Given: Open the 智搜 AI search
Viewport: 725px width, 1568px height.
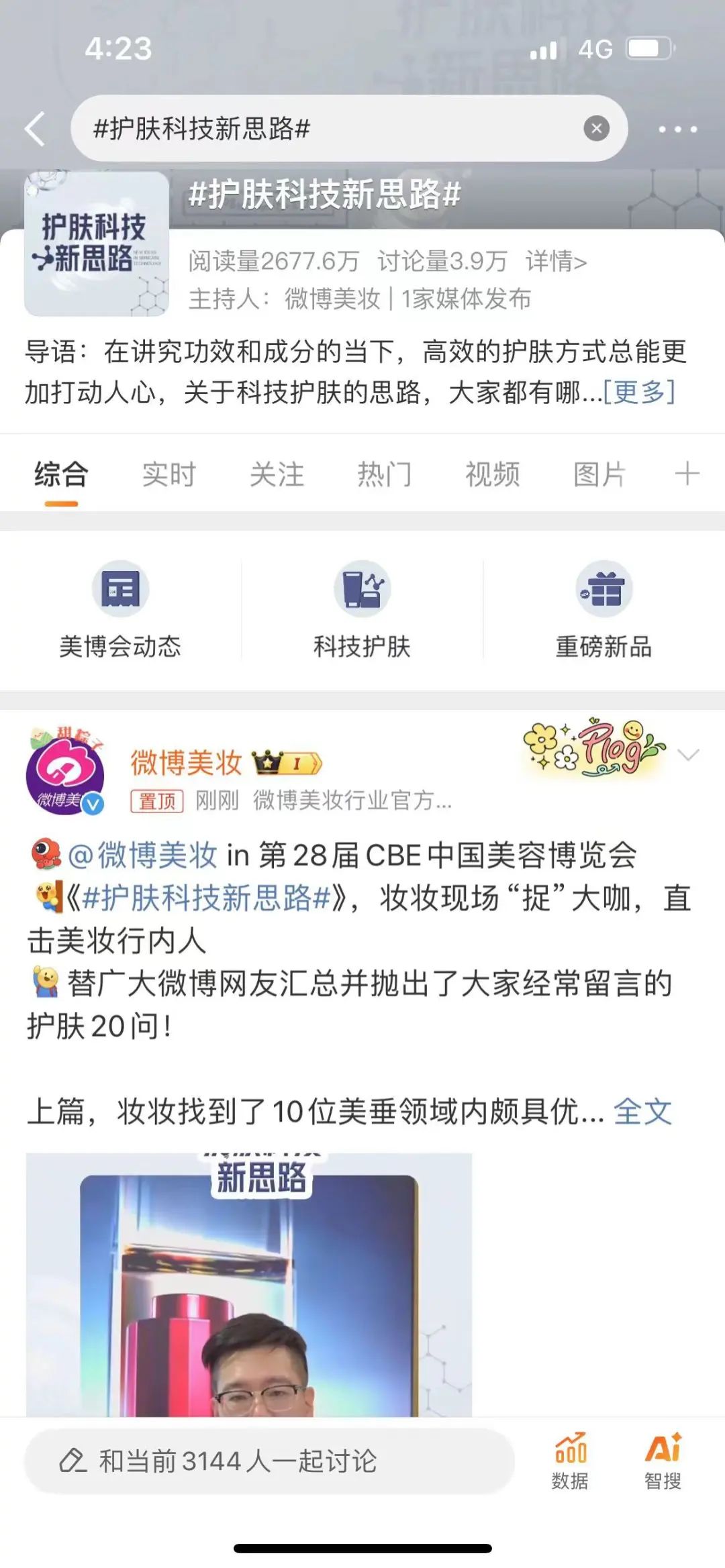Looking at the screenshot, I should coord(663,1461).
